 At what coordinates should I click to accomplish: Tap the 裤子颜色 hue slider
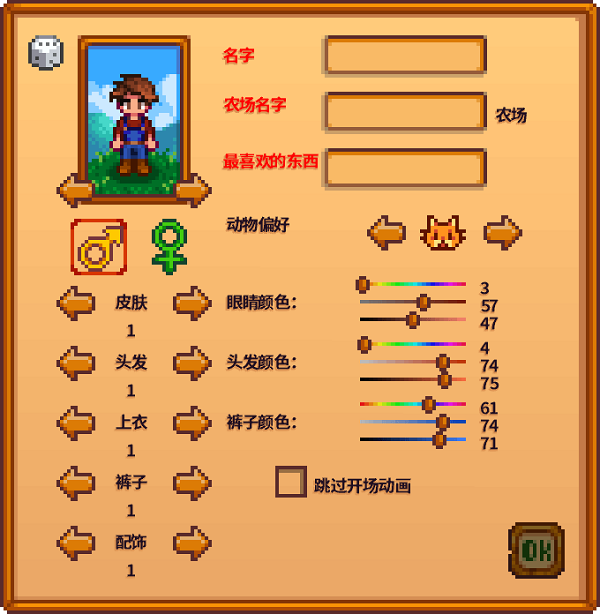tap(412, 404)
